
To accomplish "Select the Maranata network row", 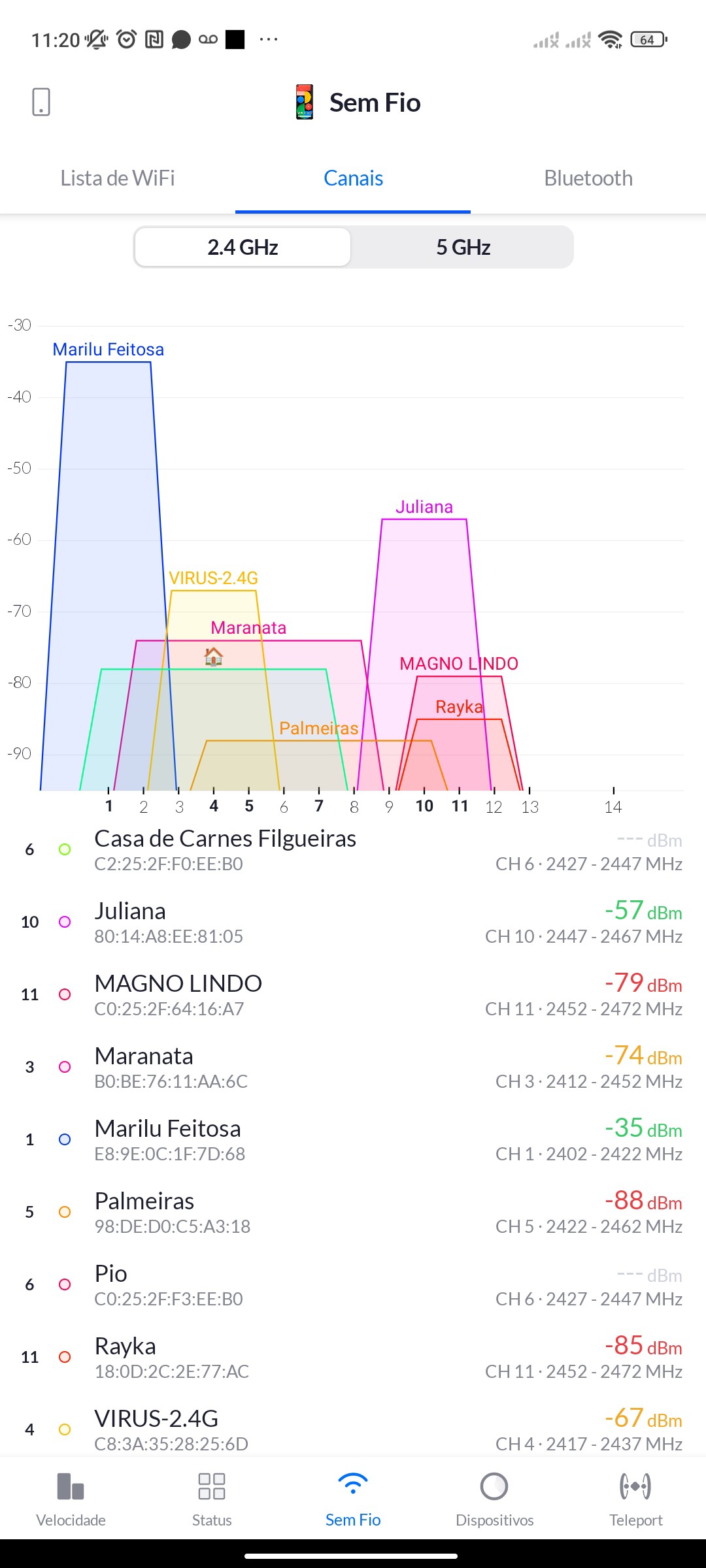I will tap(353, 1068).
